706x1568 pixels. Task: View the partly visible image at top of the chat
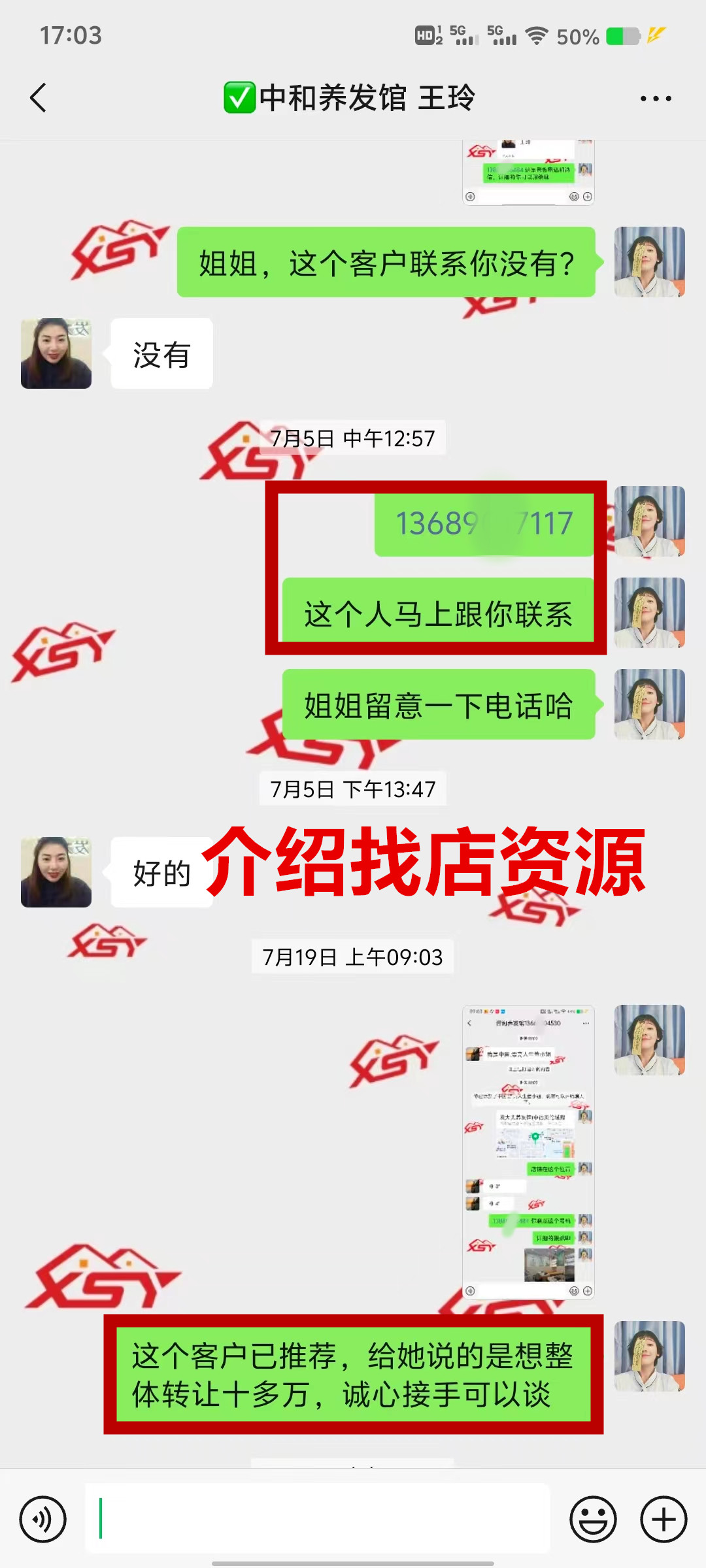click(x=528, y=172)
